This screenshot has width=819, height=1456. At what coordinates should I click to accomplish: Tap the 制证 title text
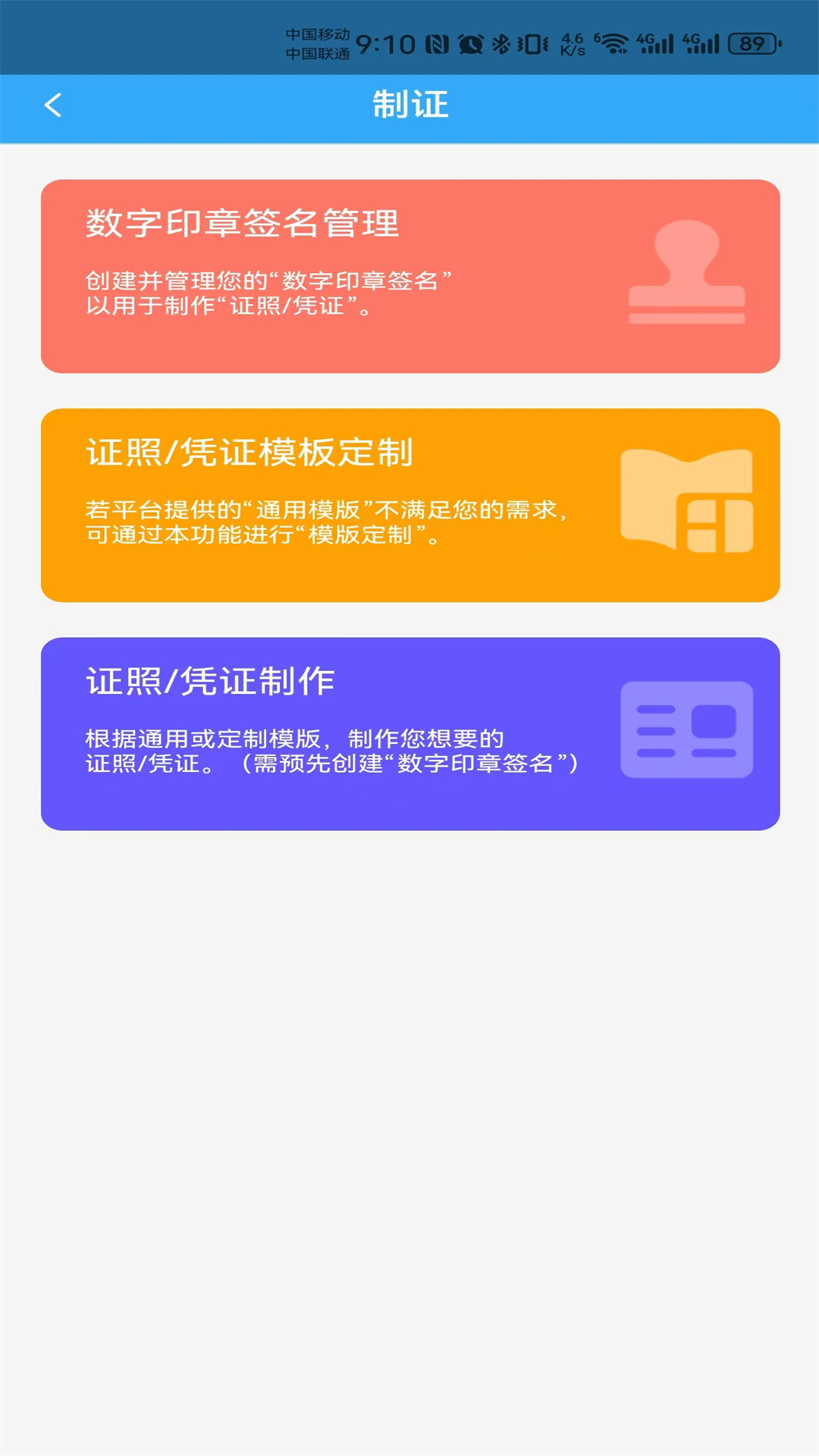coord(409,105)
